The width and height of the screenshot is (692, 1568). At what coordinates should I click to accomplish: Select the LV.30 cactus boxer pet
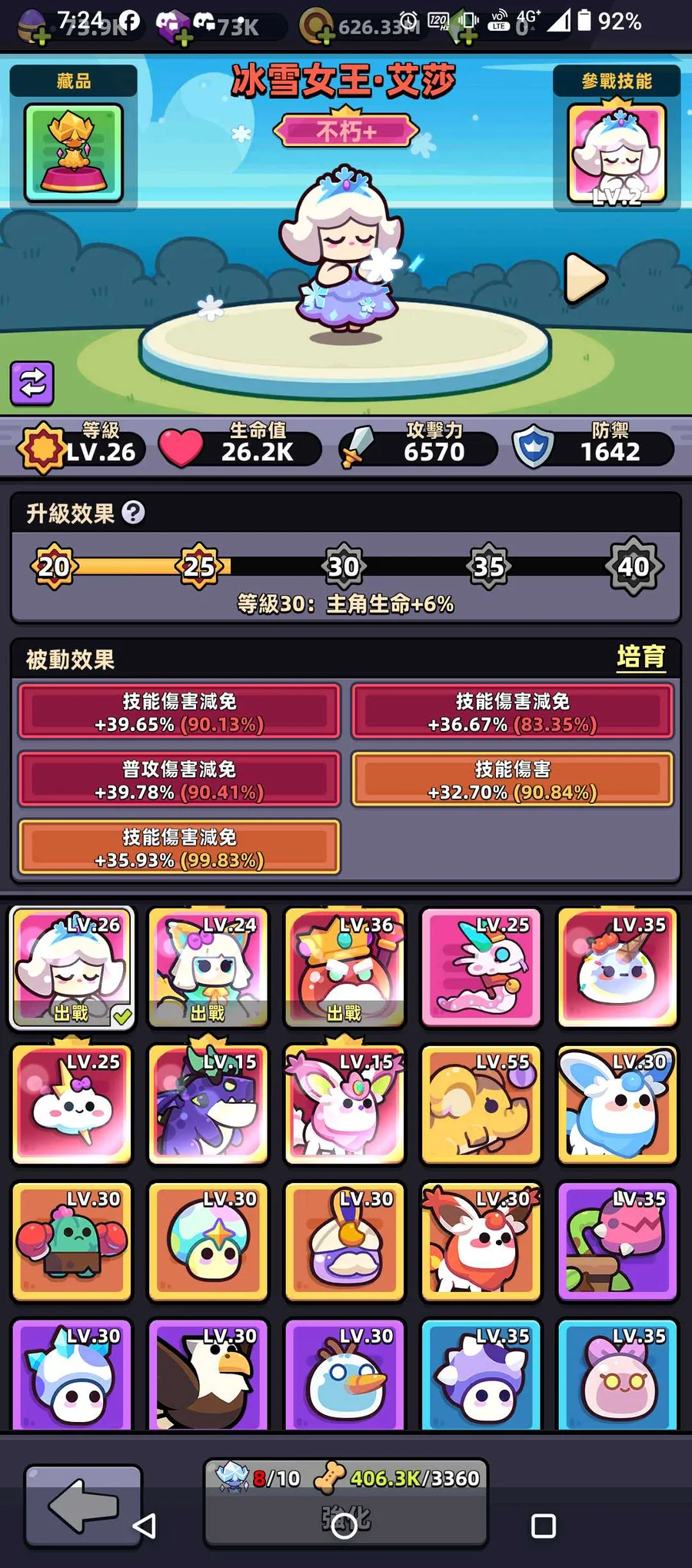coord(72,1241)
